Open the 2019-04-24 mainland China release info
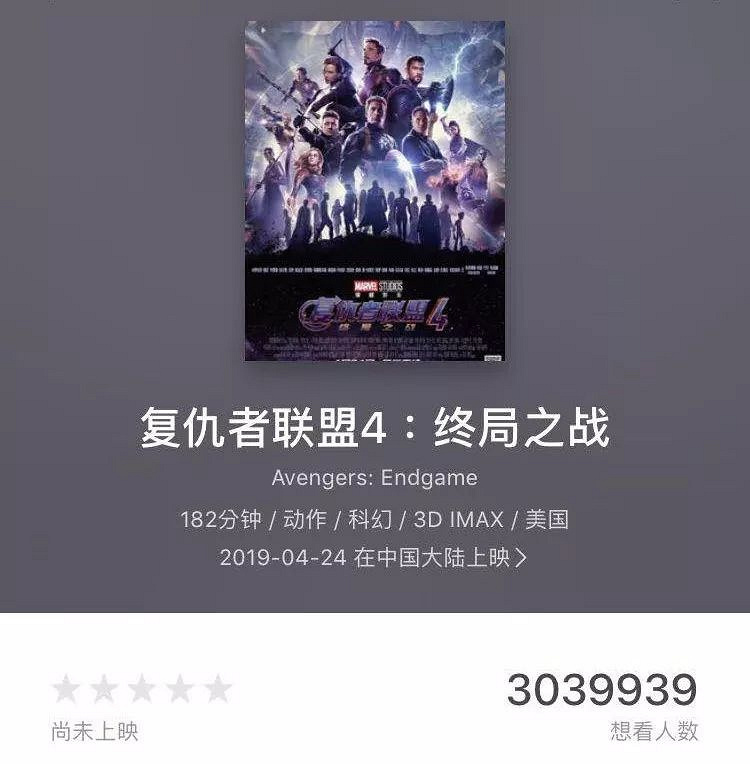This screenshot has width=750, height=764. tap(374, 558)
